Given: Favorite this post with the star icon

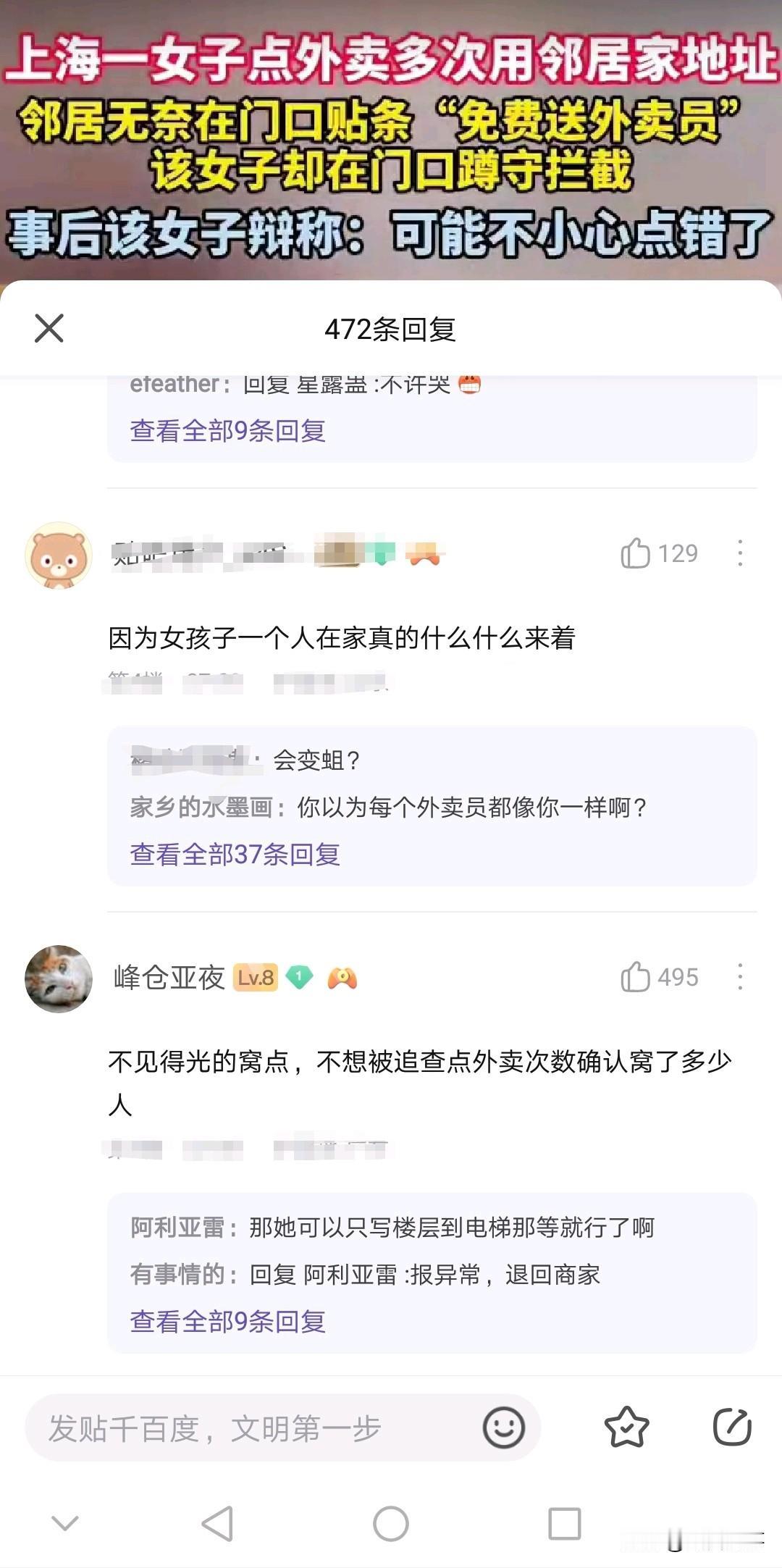Looking at the screenshot, I should pyautogui.click(x=626, y=1427).
